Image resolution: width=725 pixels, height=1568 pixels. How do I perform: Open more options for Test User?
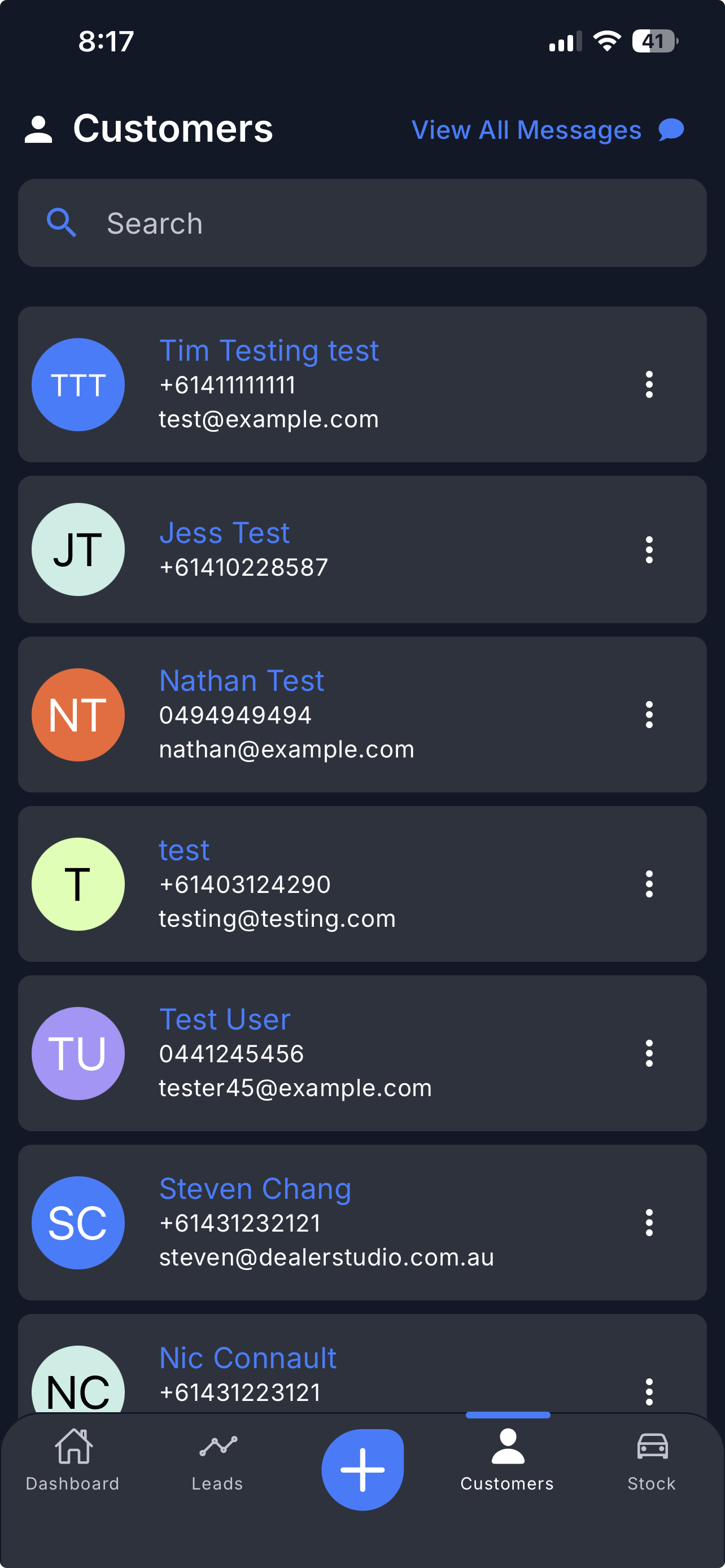649,1053
